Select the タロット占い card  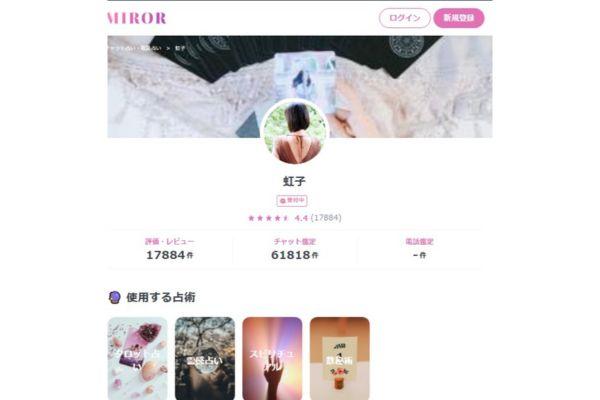click(137, 357)
